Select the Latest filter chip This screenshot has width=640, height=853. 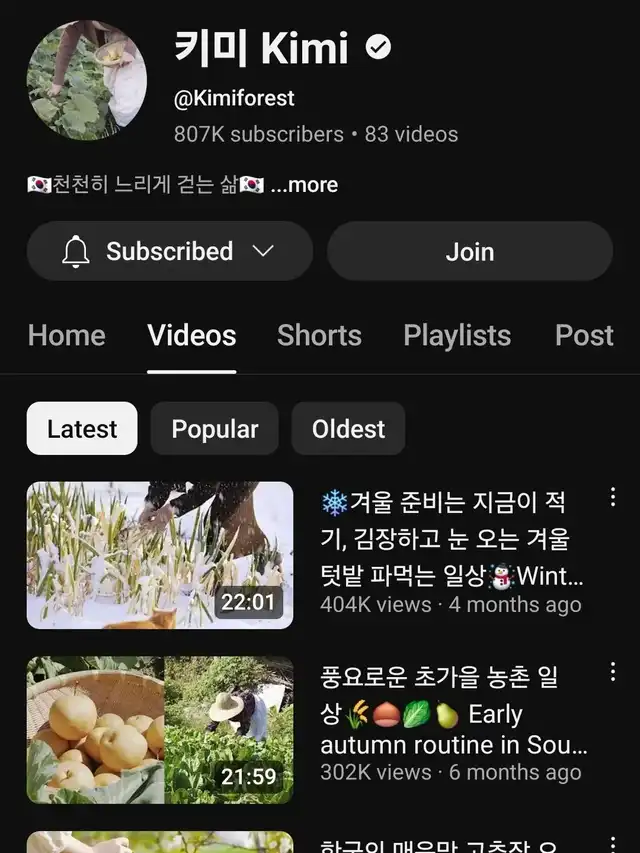pyautogui.click(x=82, y=429)
